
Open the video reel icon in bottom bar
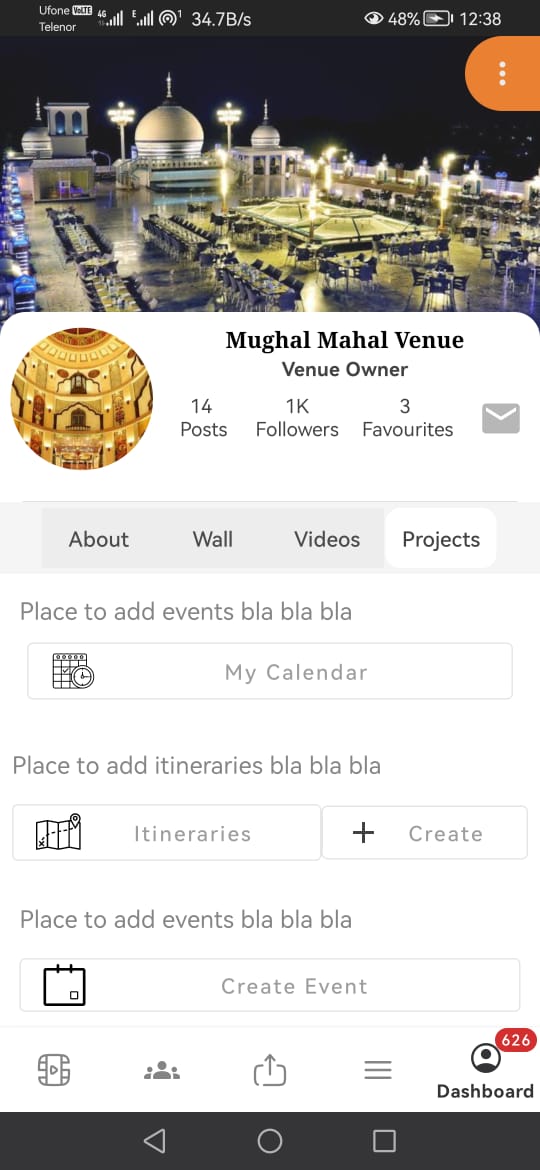pos(54,1071)
